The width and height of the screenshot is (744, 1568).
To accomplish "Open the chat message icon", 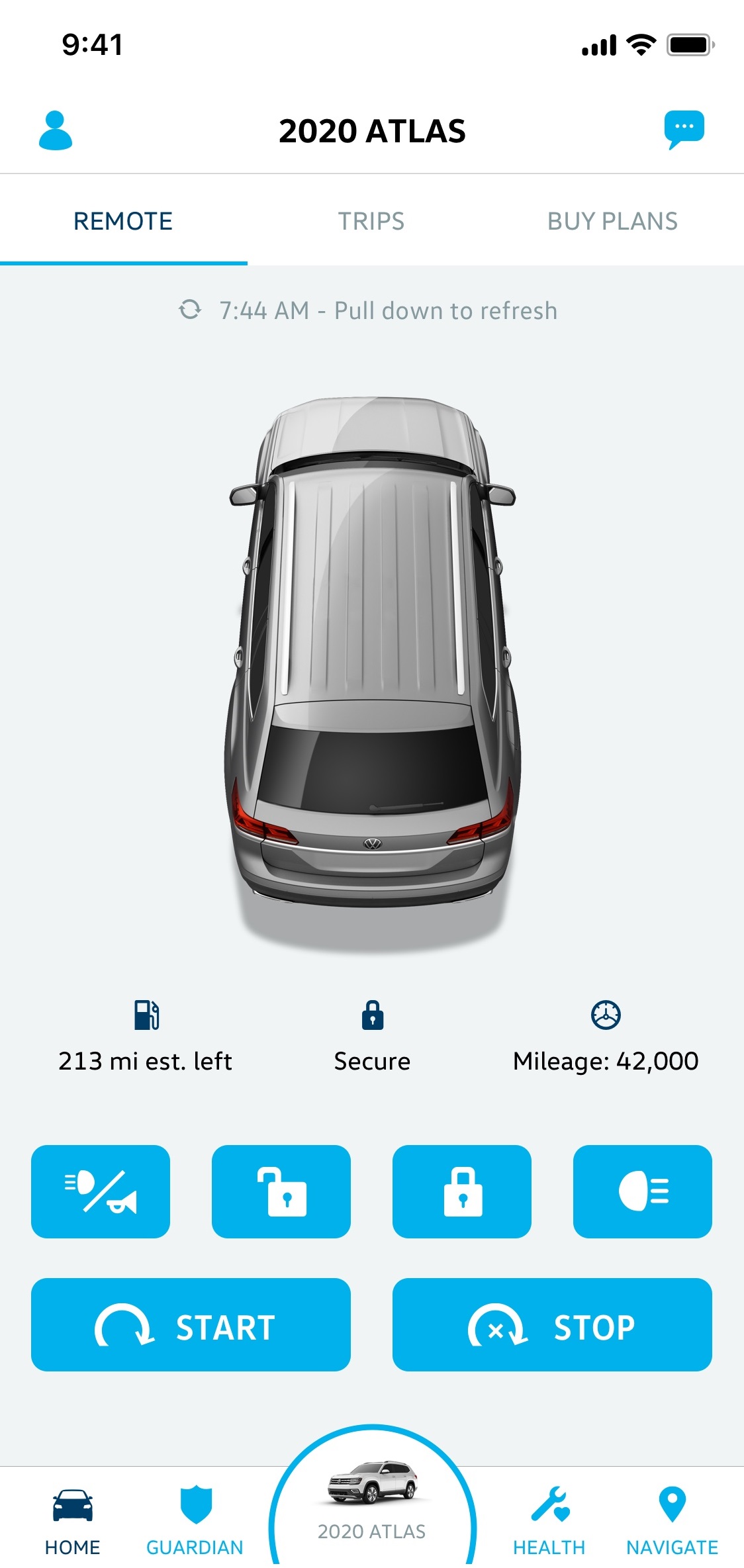I will tap(684, 129).
